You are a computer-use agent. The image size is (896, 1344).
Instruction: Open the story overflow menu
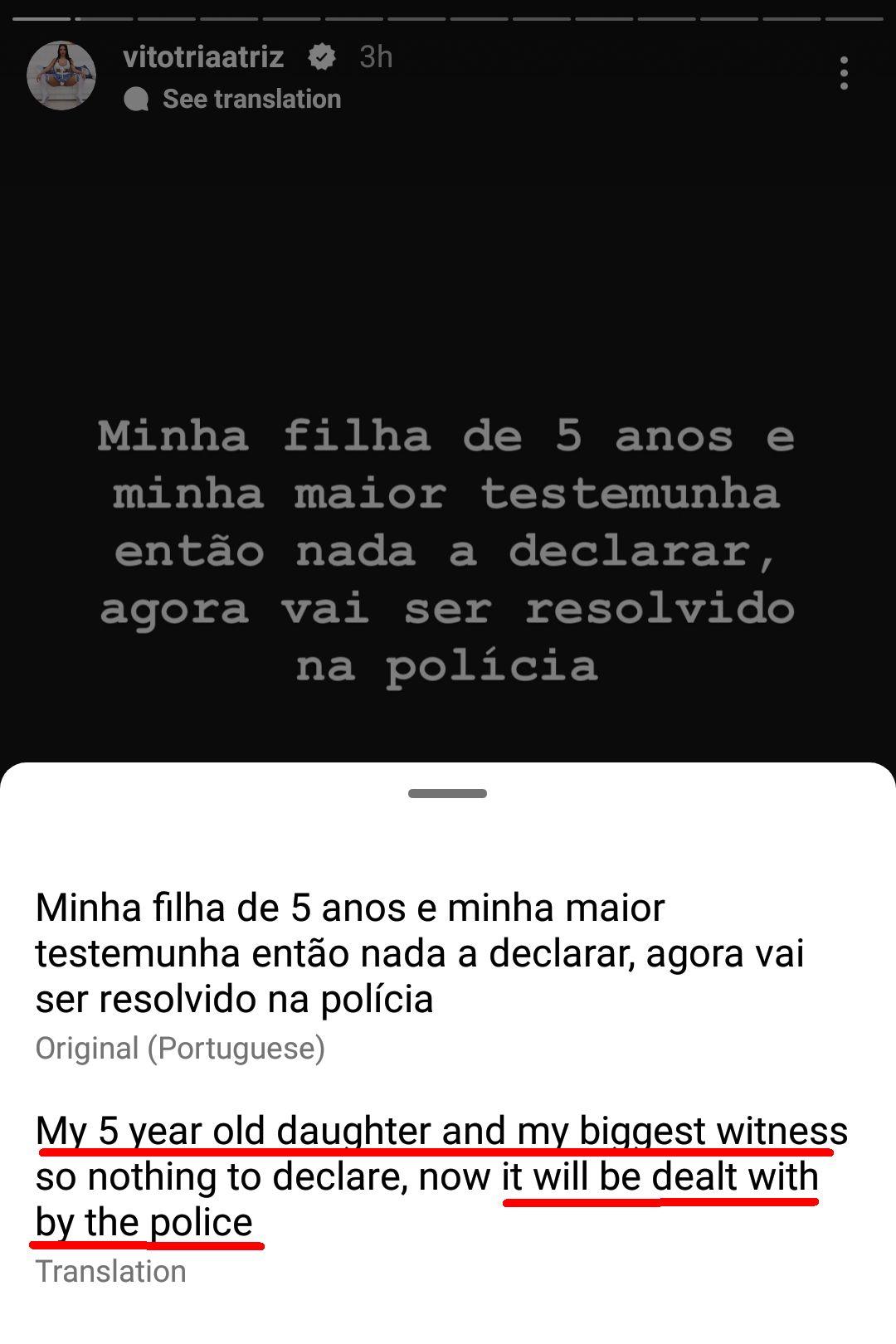[844, 74]
